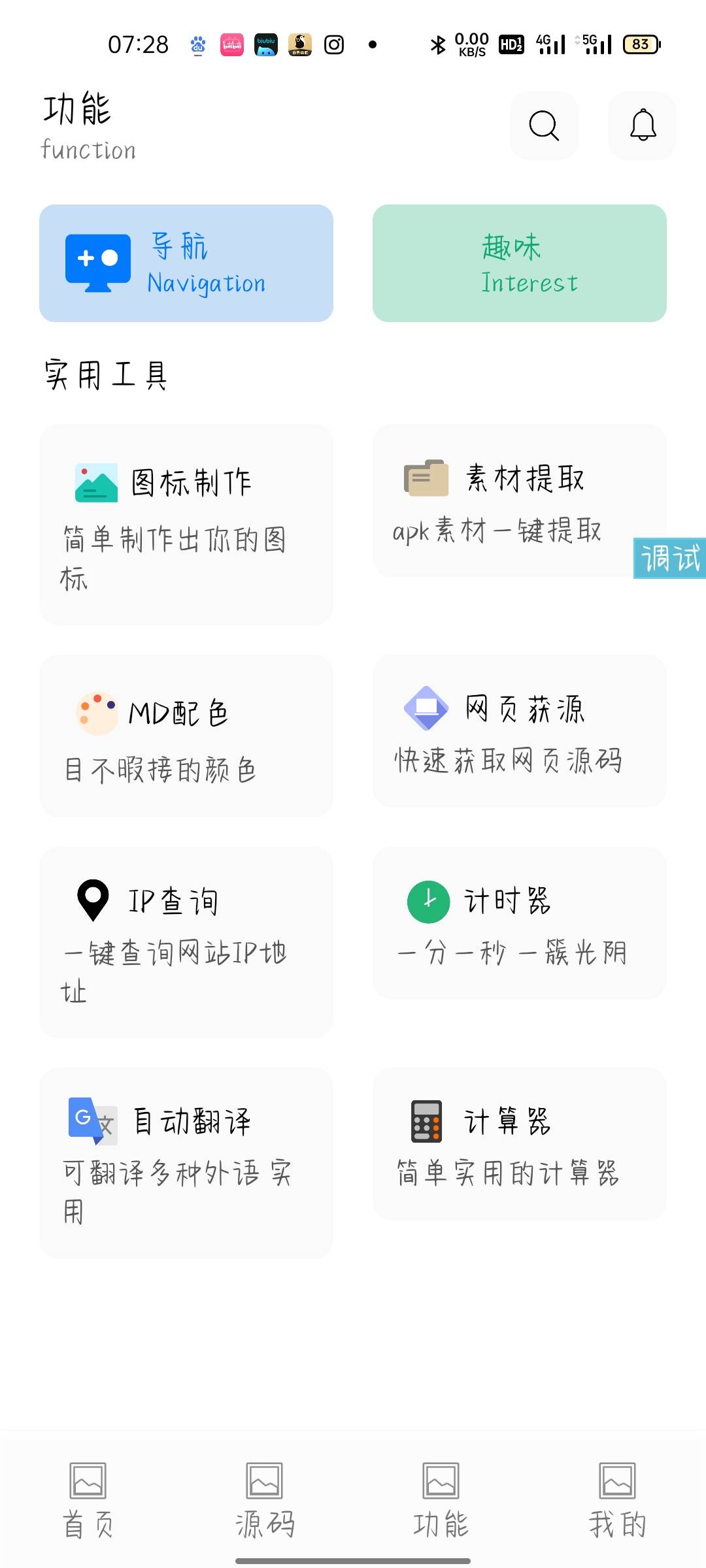The width and height of the screenshot is (706, 1568).
Task: Select the 网页获源 source tool
Action: pos(520,731)
